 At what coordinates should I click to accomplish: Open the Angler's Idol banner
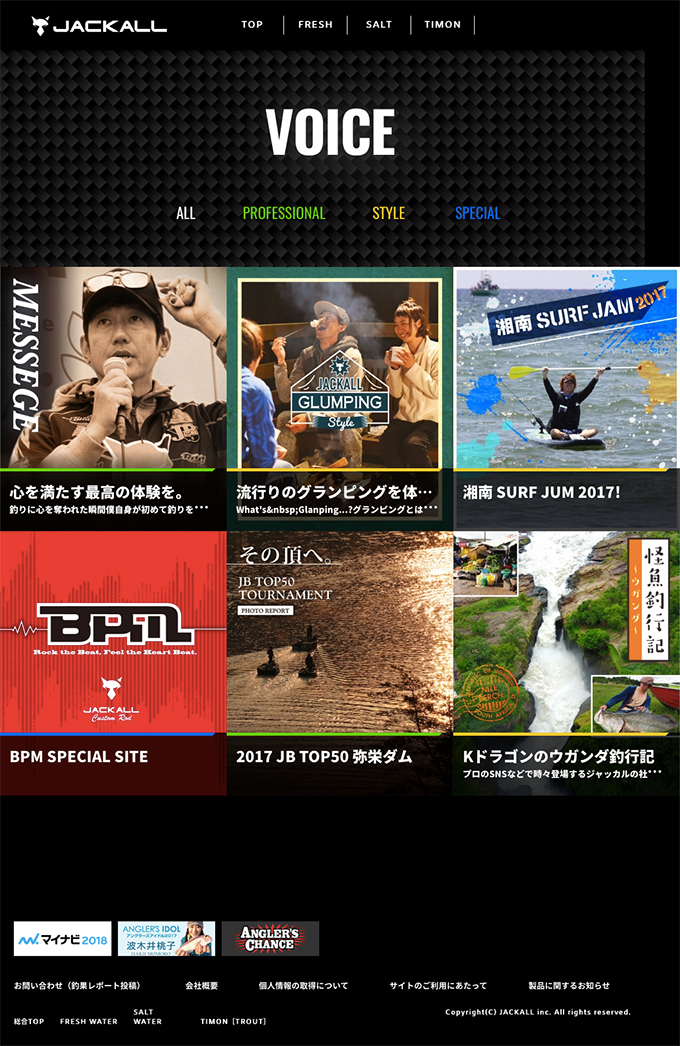point(166,939)
